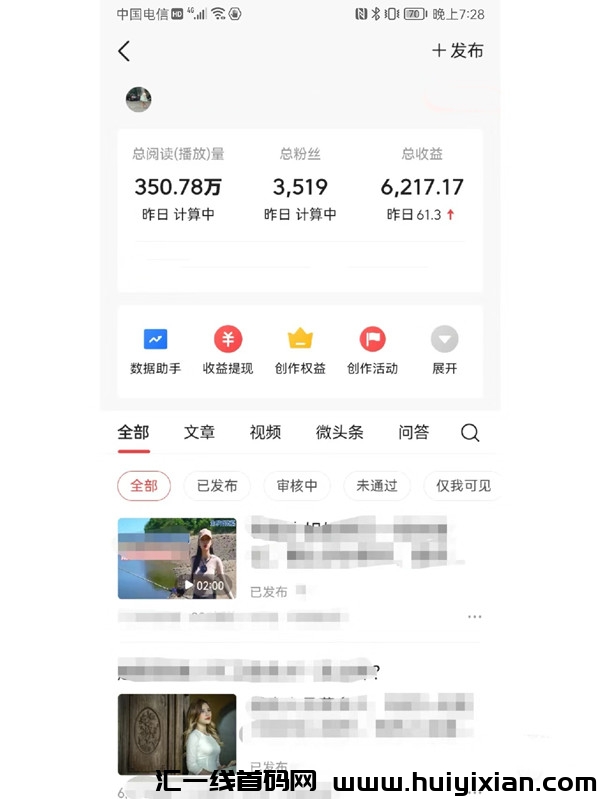
Task: Select the 未通过 filter chip
Action: (x=377, y=486)
